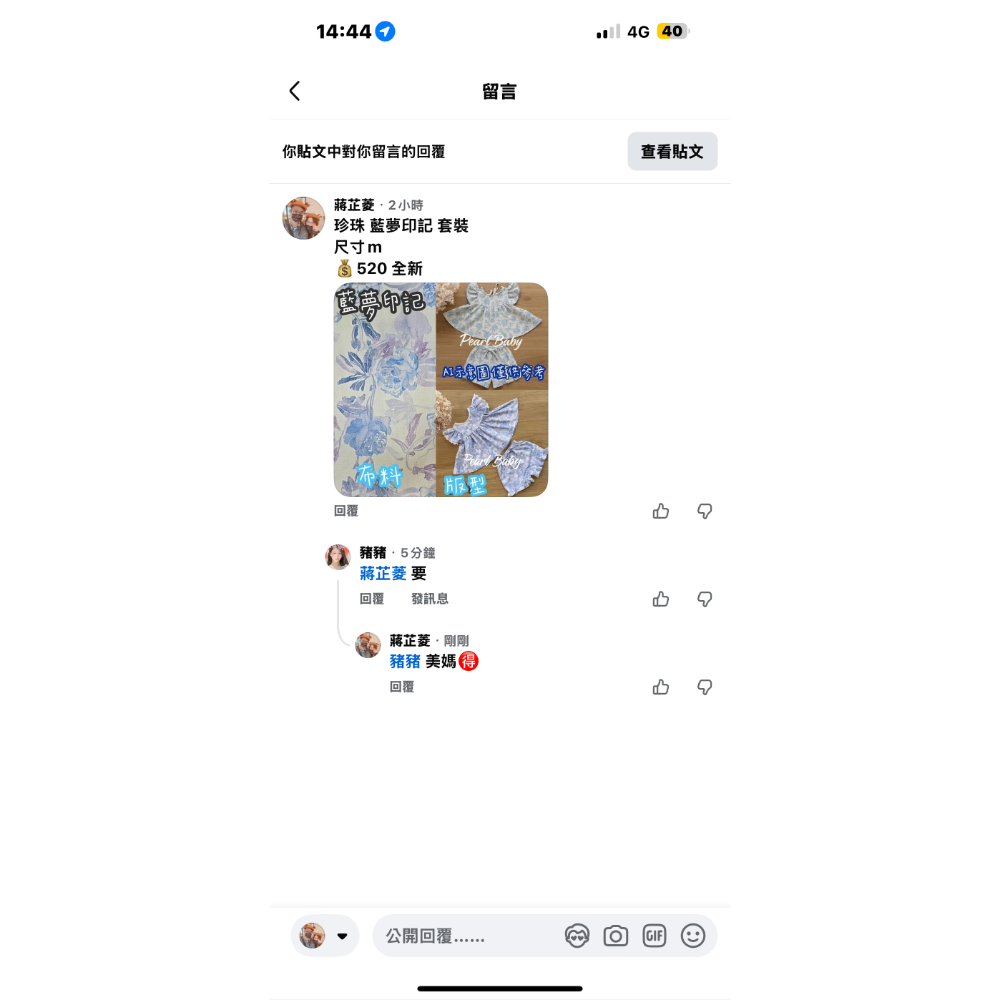The height and width of the screenshot is (1000, 1000).
Task: Open the GIF picker
Action: point(654,936)
